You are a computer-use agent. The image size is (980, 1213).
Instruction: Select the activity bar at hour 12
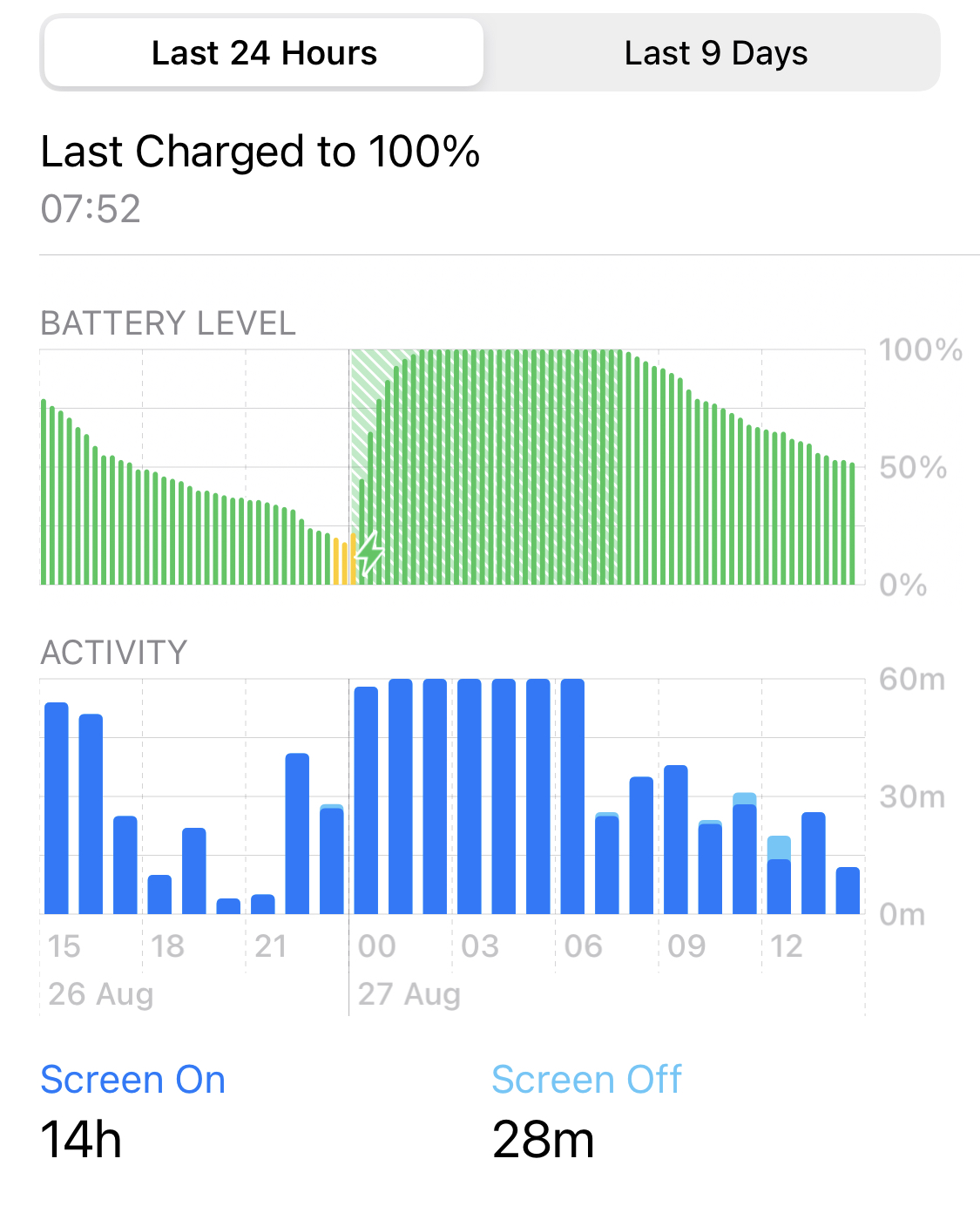[x=779, y=875]
